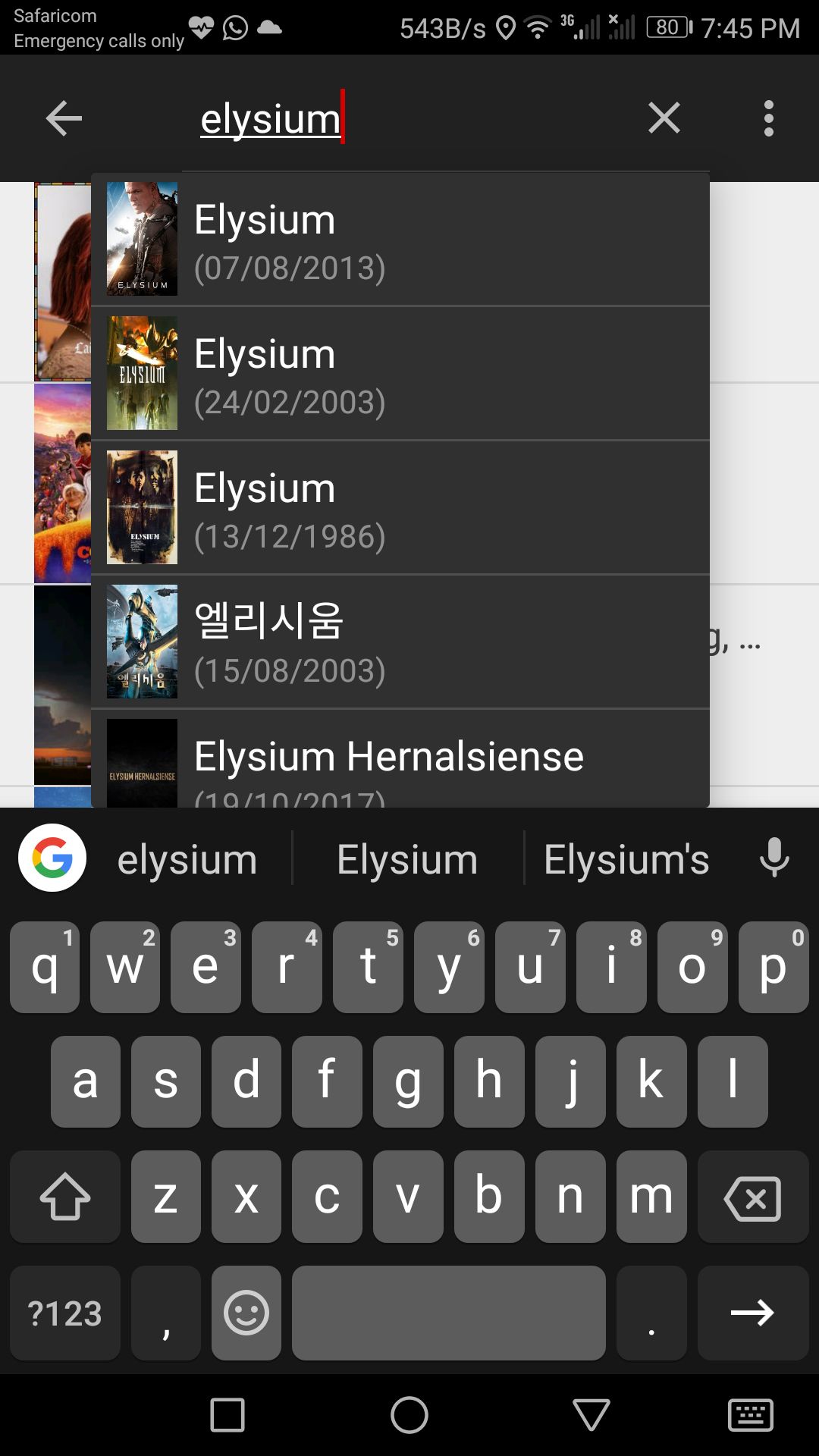Open Elysium released 07/08/2013
Viewport: 819px width, 1456px height.
pyautogui.click(x=400, y=240)
